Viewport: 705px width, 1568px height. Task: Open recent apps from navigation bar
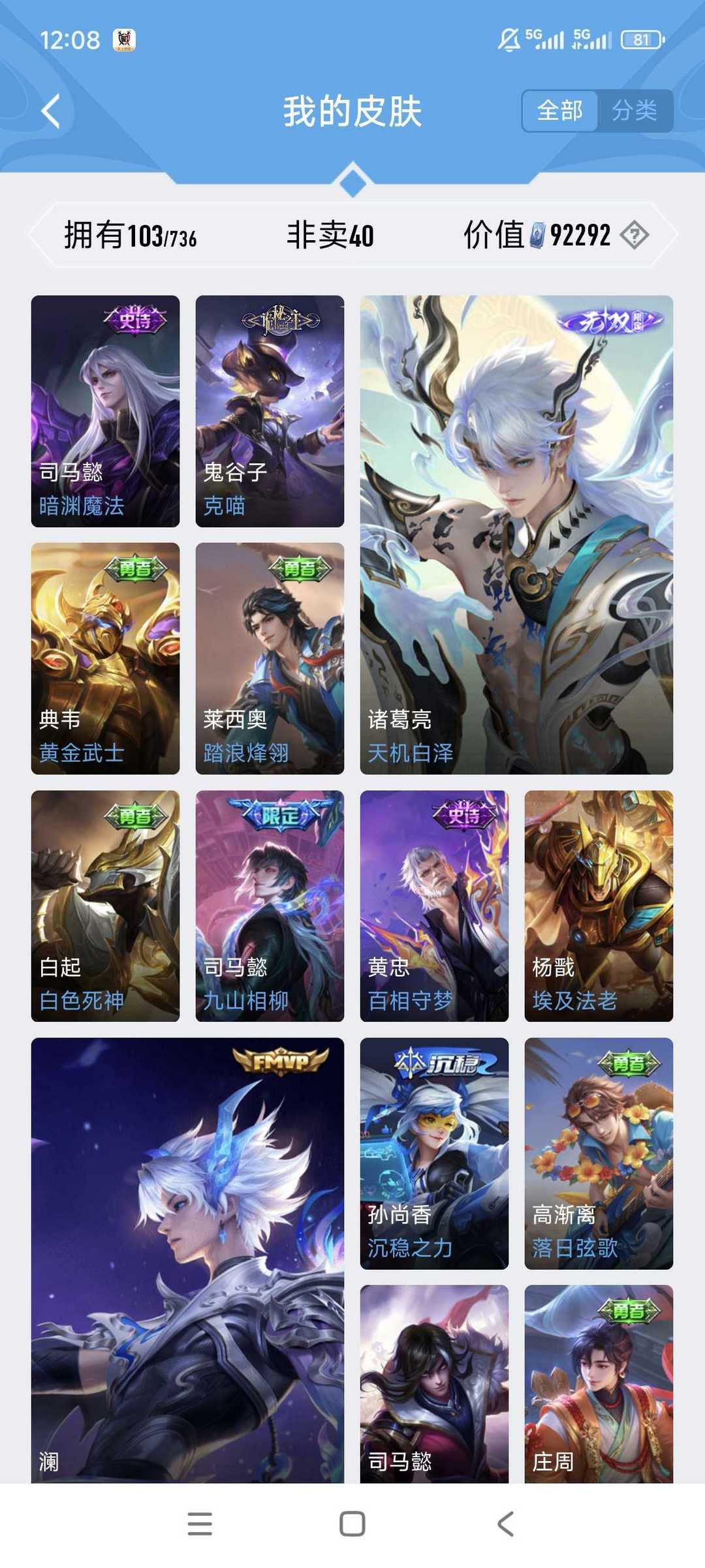coord(200,1524)
